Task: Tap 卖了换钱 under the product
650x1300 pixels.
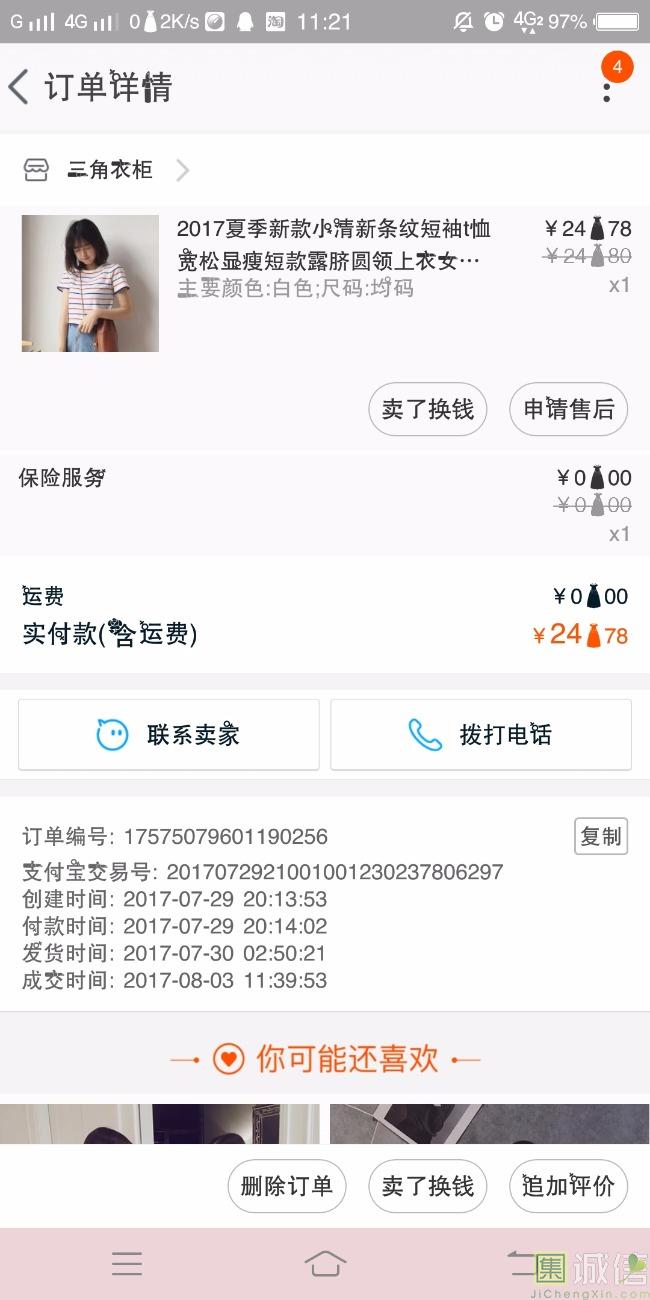Action: click(428, 409)
